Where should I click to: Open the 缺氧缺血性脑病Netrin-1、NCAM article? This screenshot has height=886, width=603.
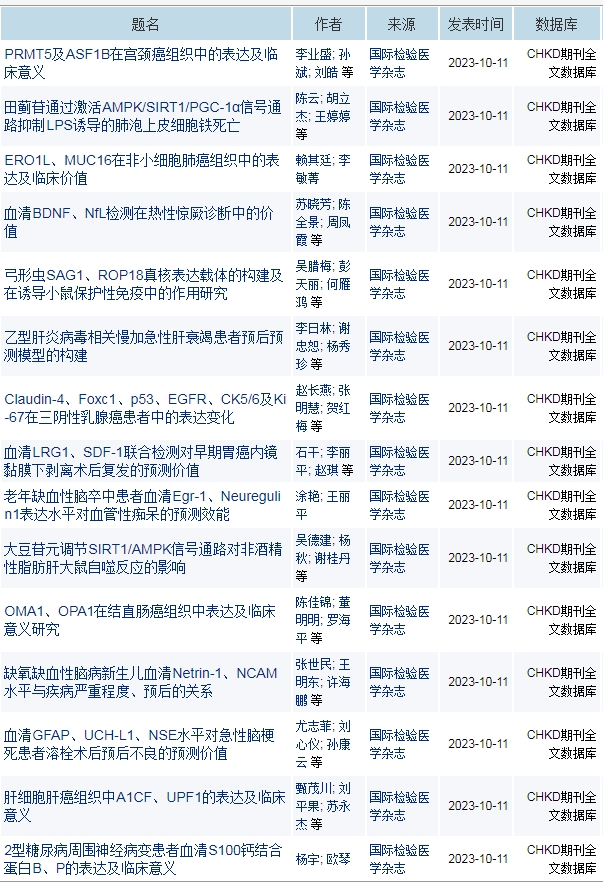point(141,681)
